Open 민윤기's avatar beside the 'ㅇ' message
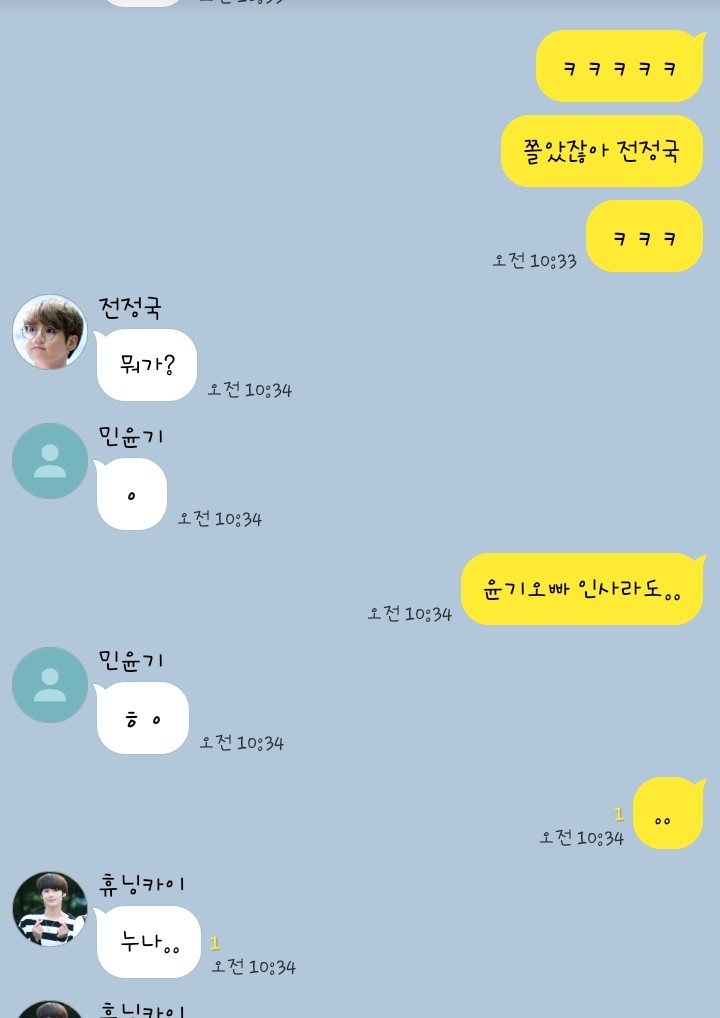The image size is (720, 1018). click(50, 461)
